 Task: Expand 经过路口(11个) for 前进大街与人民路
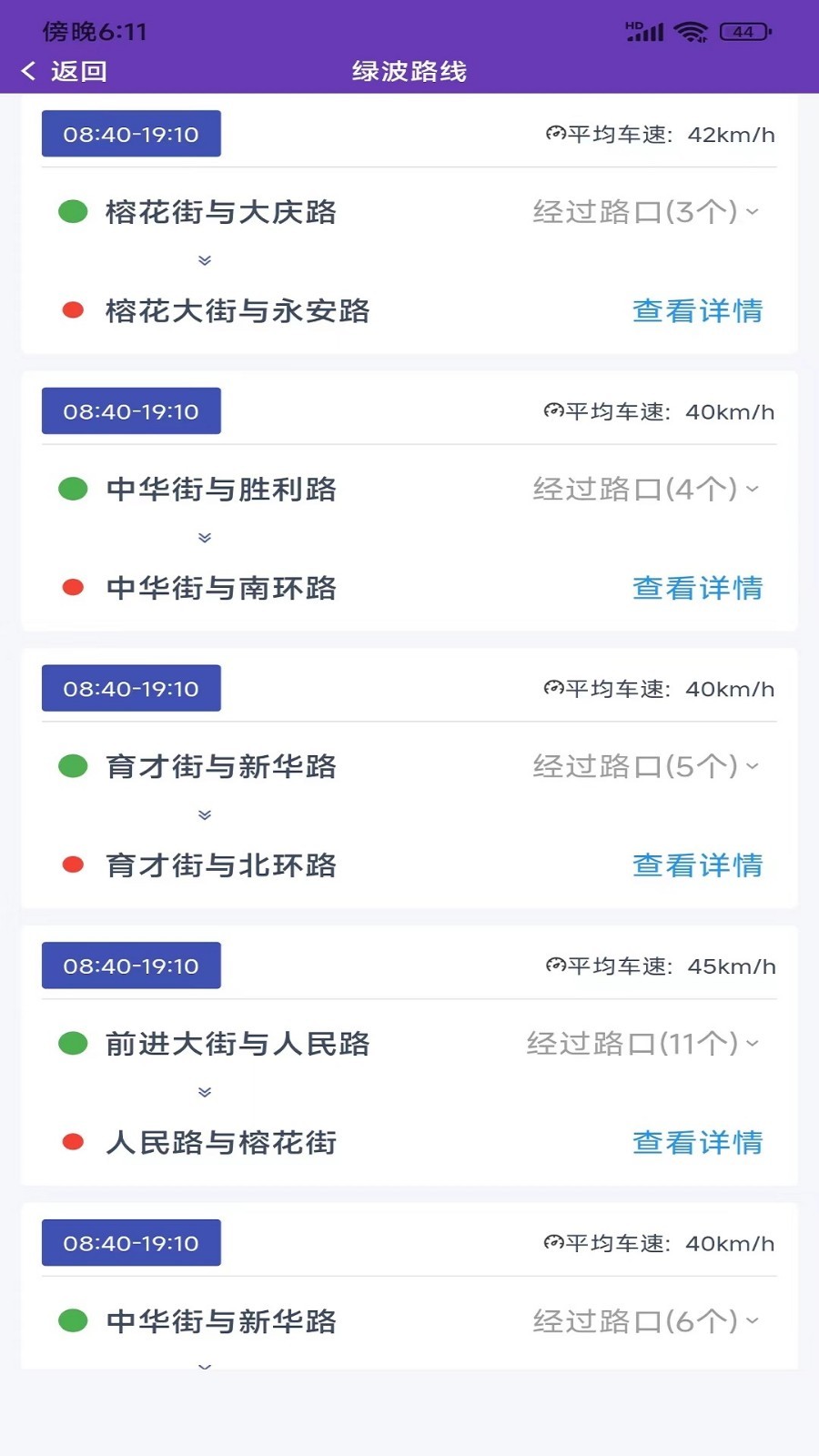pyautogui.click(x=642, y=1044)
